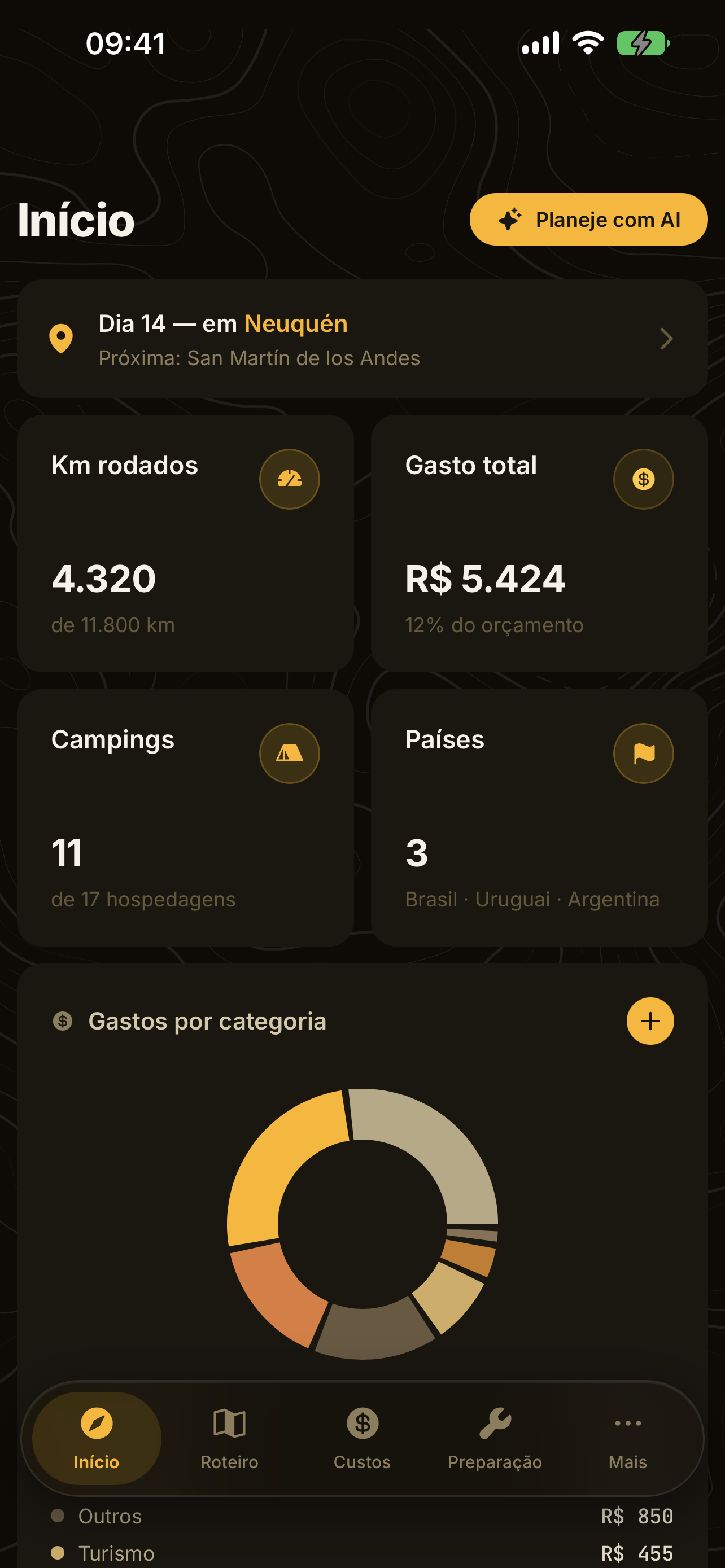The width and height of the screenshot is (725, 1568).
Task: View the Campings card
Action: click(x=185, y=817)
